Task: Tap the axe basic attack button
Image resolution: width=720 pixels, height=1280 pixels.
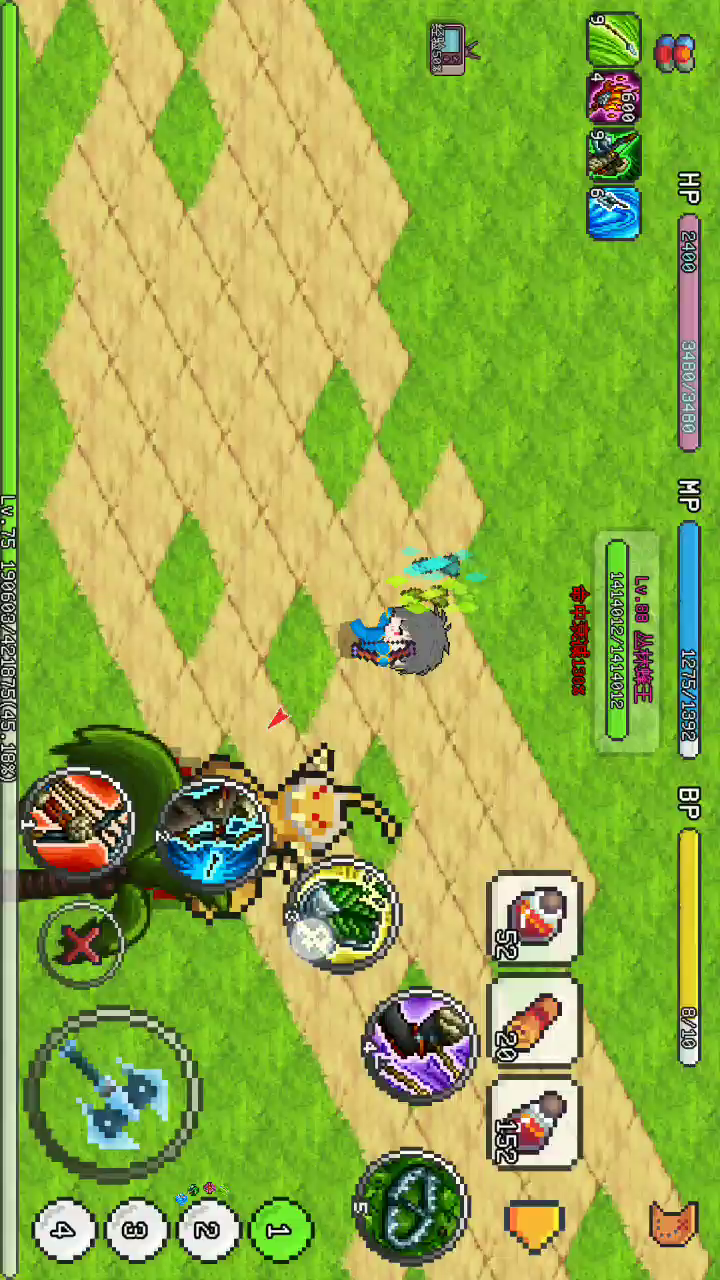Action: coord(112,1092)
